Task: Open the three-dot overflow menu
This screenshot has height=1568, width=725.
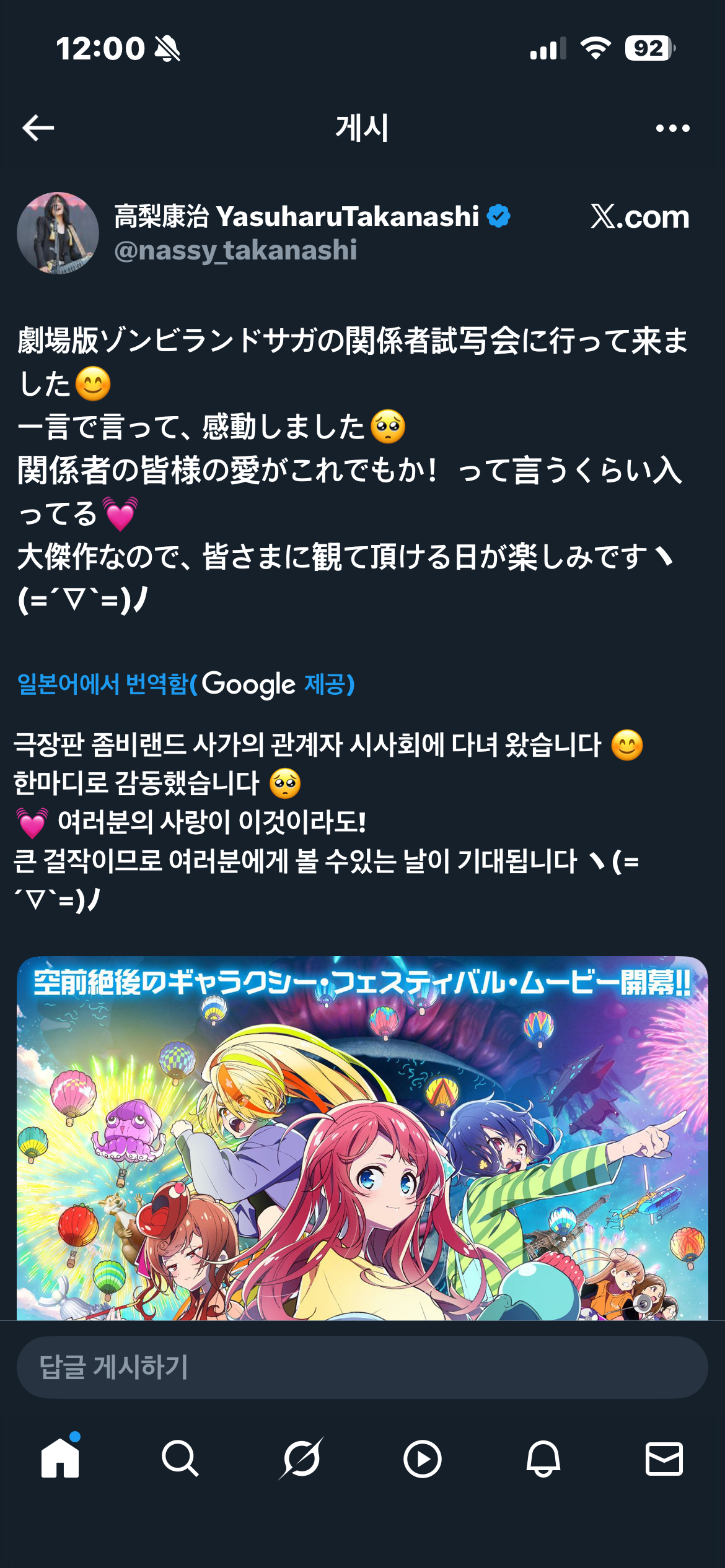Action: pyautogui.click(x=672, y=128)
